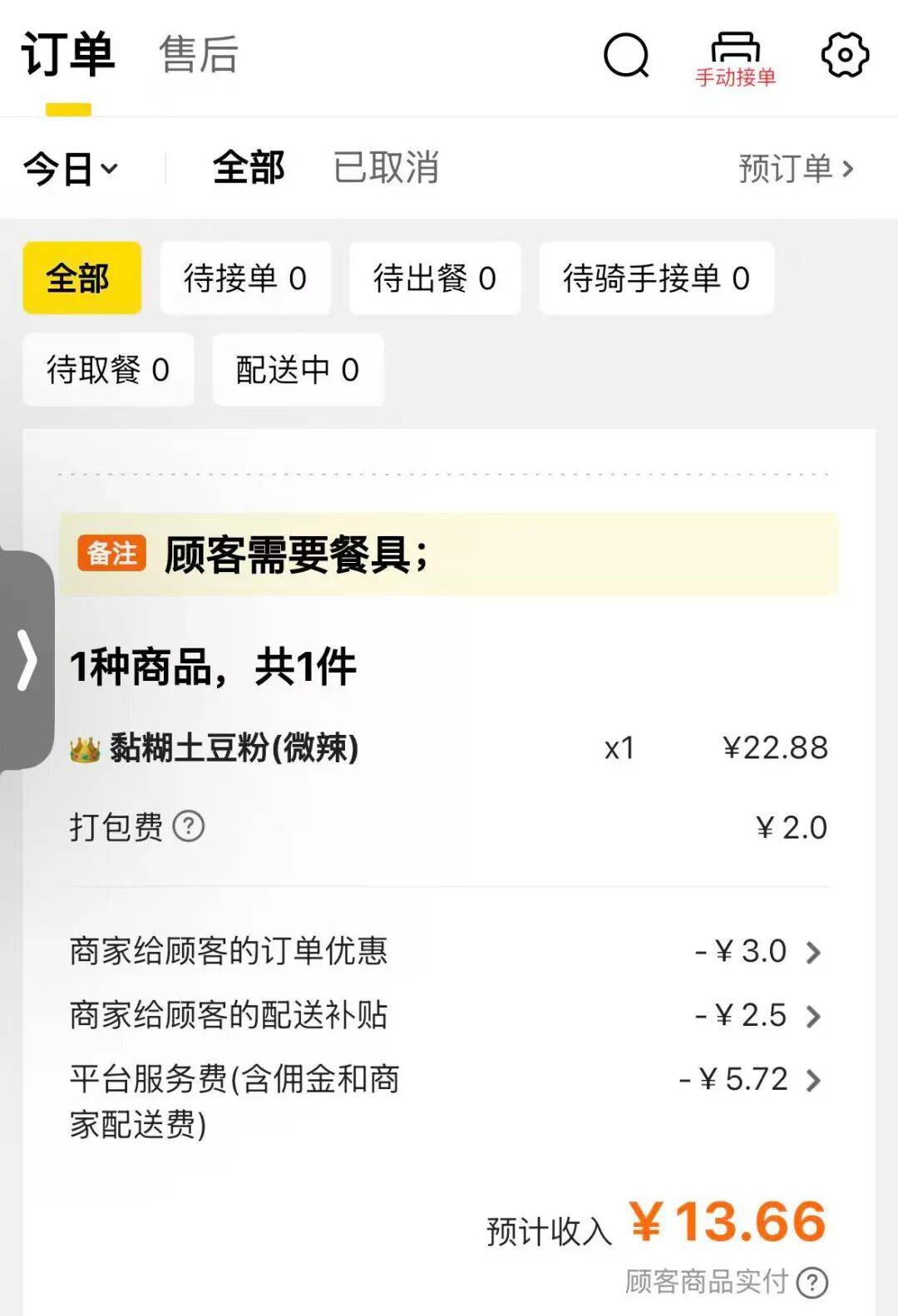The width and height of the screenshot is (898, 1316).
Task: Tap the 打包费 help icon
Action: (189, 826)
